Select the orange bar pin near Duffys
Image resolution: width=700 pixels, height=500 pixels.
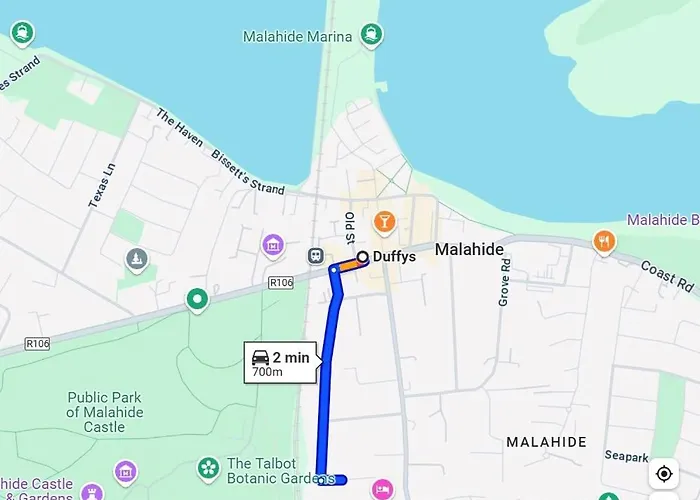tap(382, 220)
